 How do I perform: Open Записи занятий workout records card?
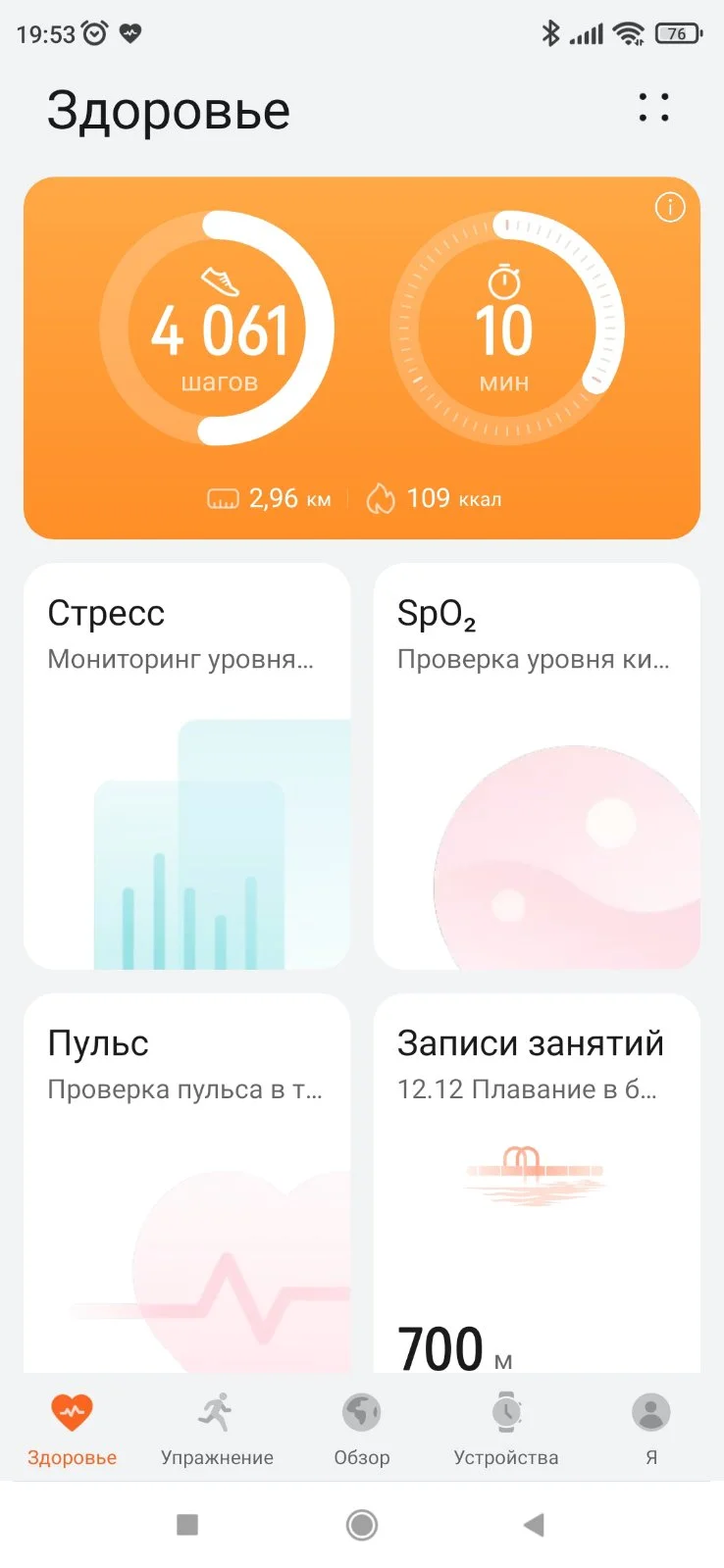(x=537, y=1182)
